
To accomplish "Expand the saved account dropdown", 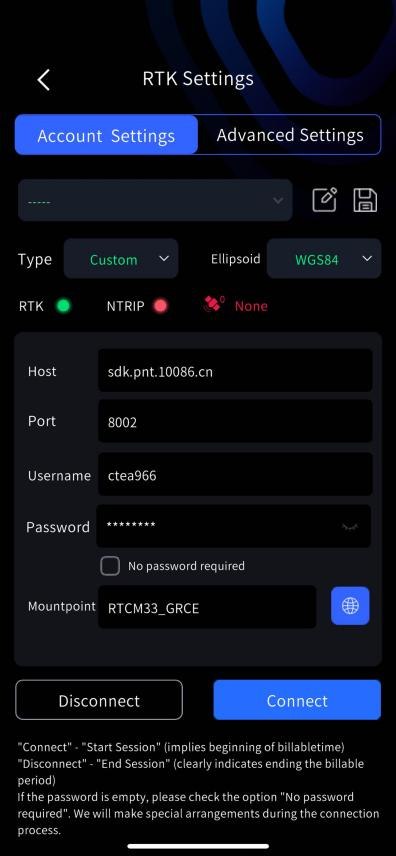I will coord(155,200).
